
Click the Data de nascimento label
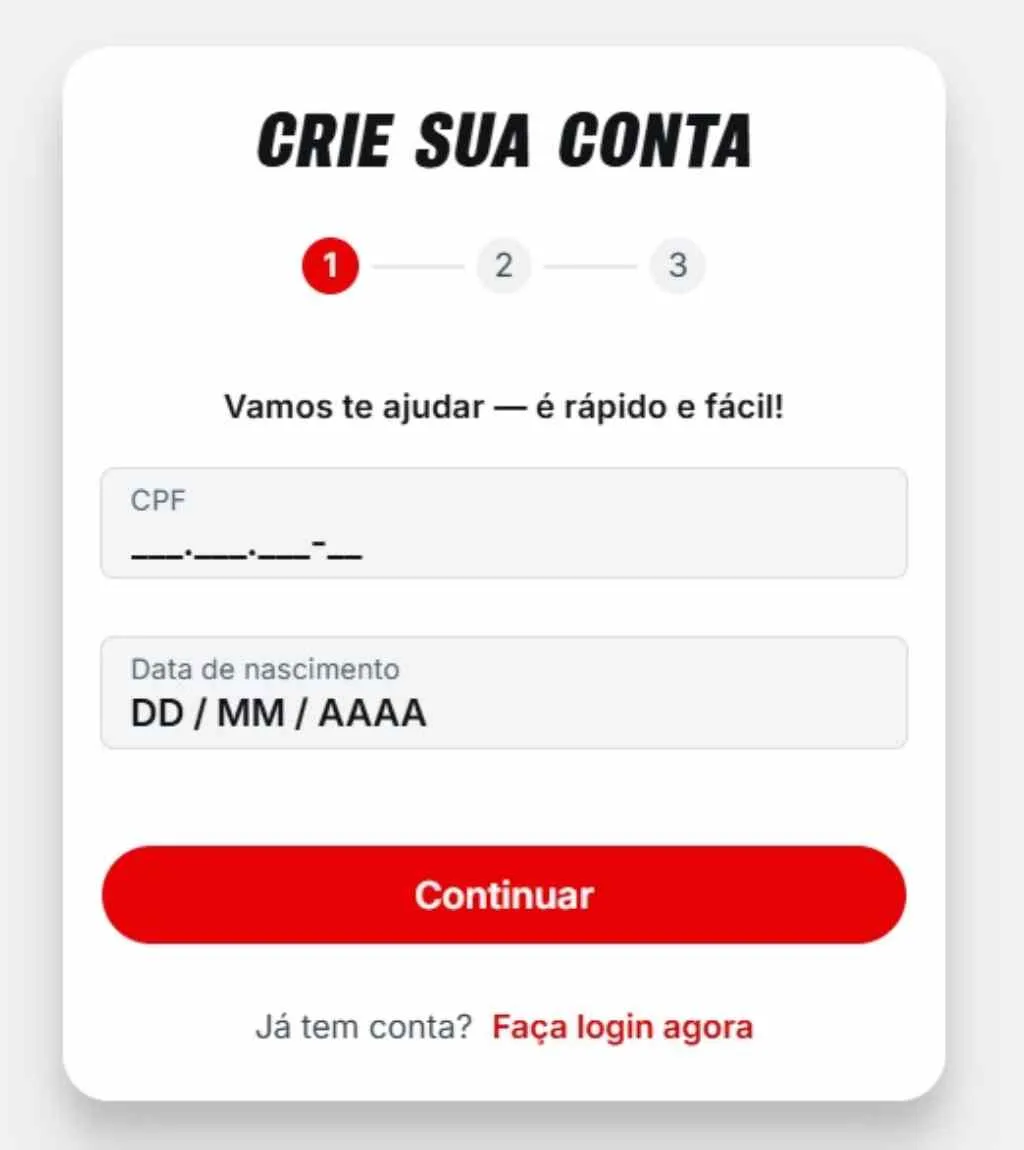tap(264, 669)
